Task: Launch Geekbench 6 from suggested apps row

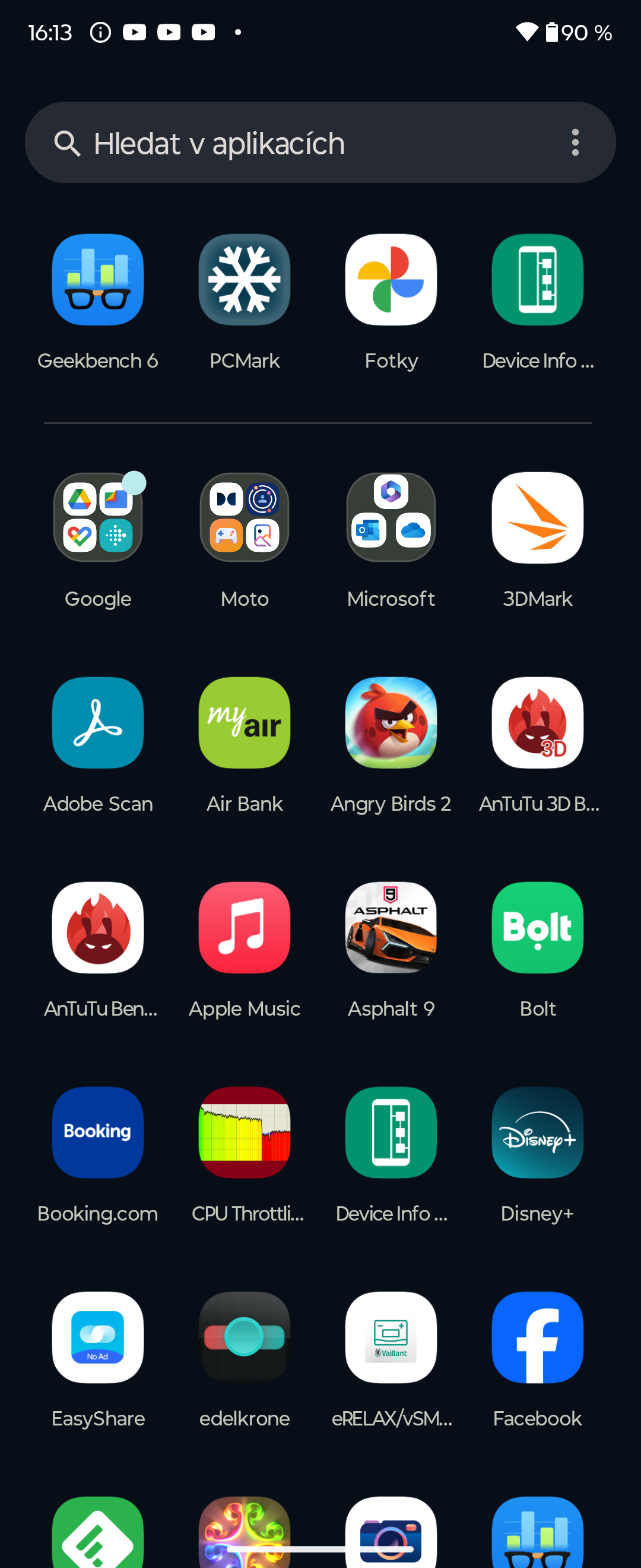Action: 98,280
